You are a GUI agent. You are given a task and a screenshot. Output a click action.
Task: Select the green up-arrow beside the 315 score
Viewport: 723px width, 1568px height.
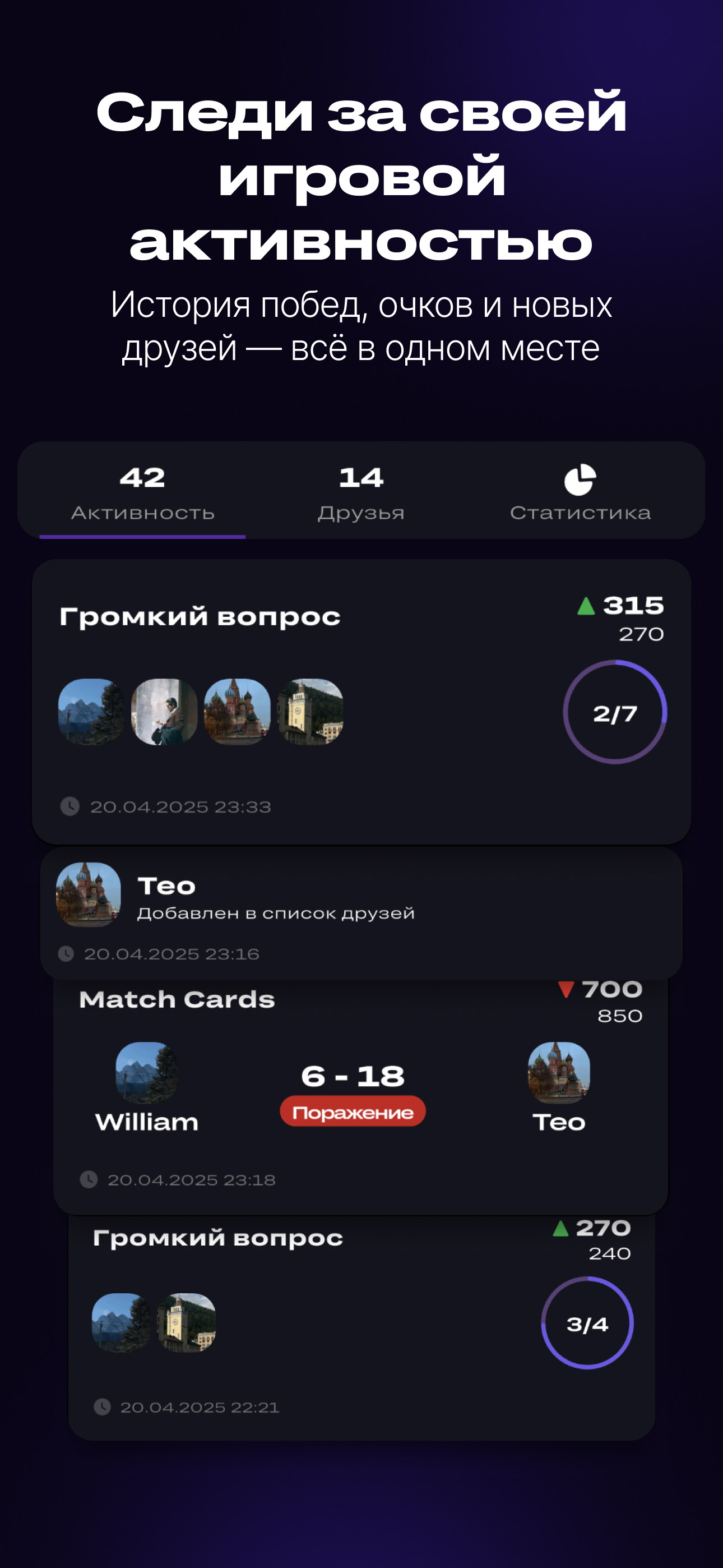pyautogui.click(x=585, y=606)
